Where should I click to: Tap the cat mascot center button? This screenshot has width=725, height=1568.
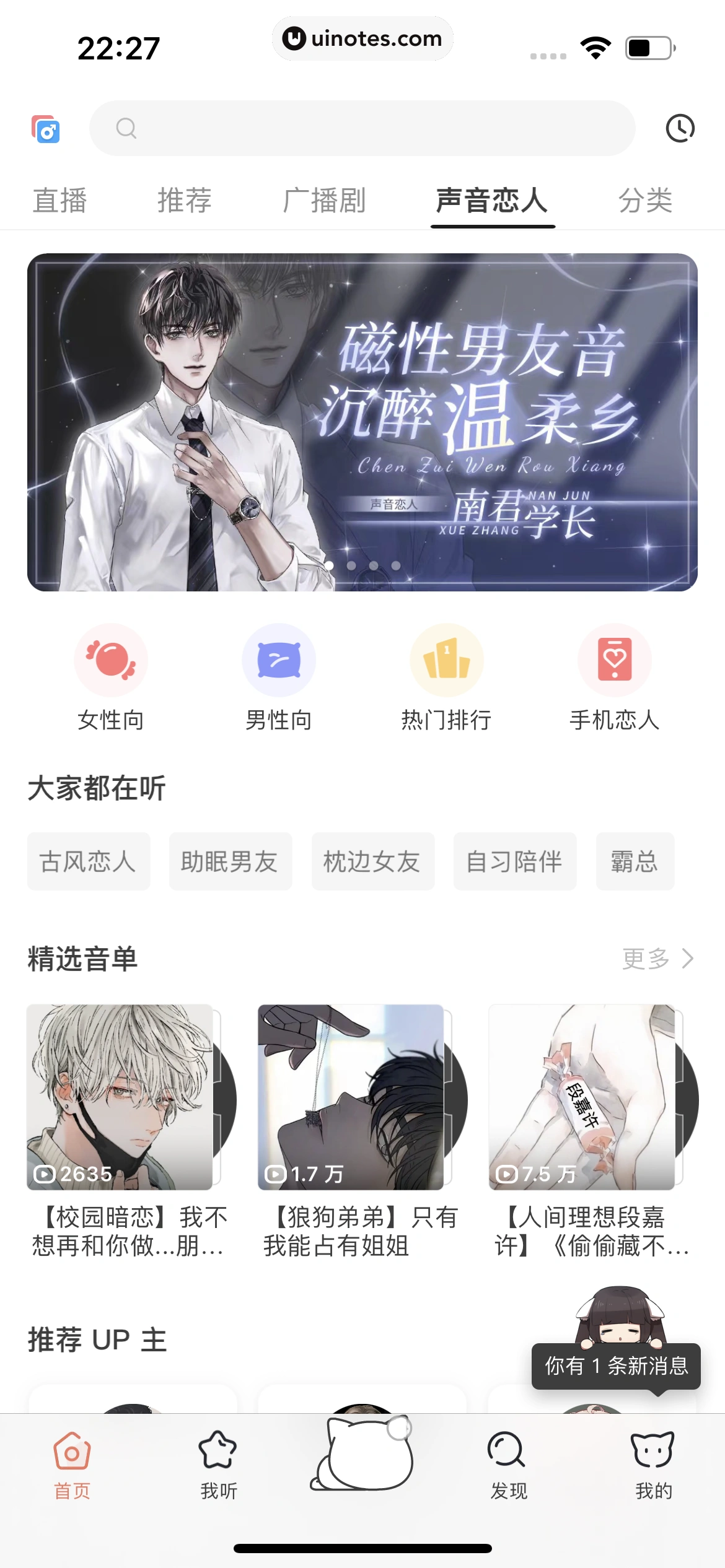coord(362,1468)
